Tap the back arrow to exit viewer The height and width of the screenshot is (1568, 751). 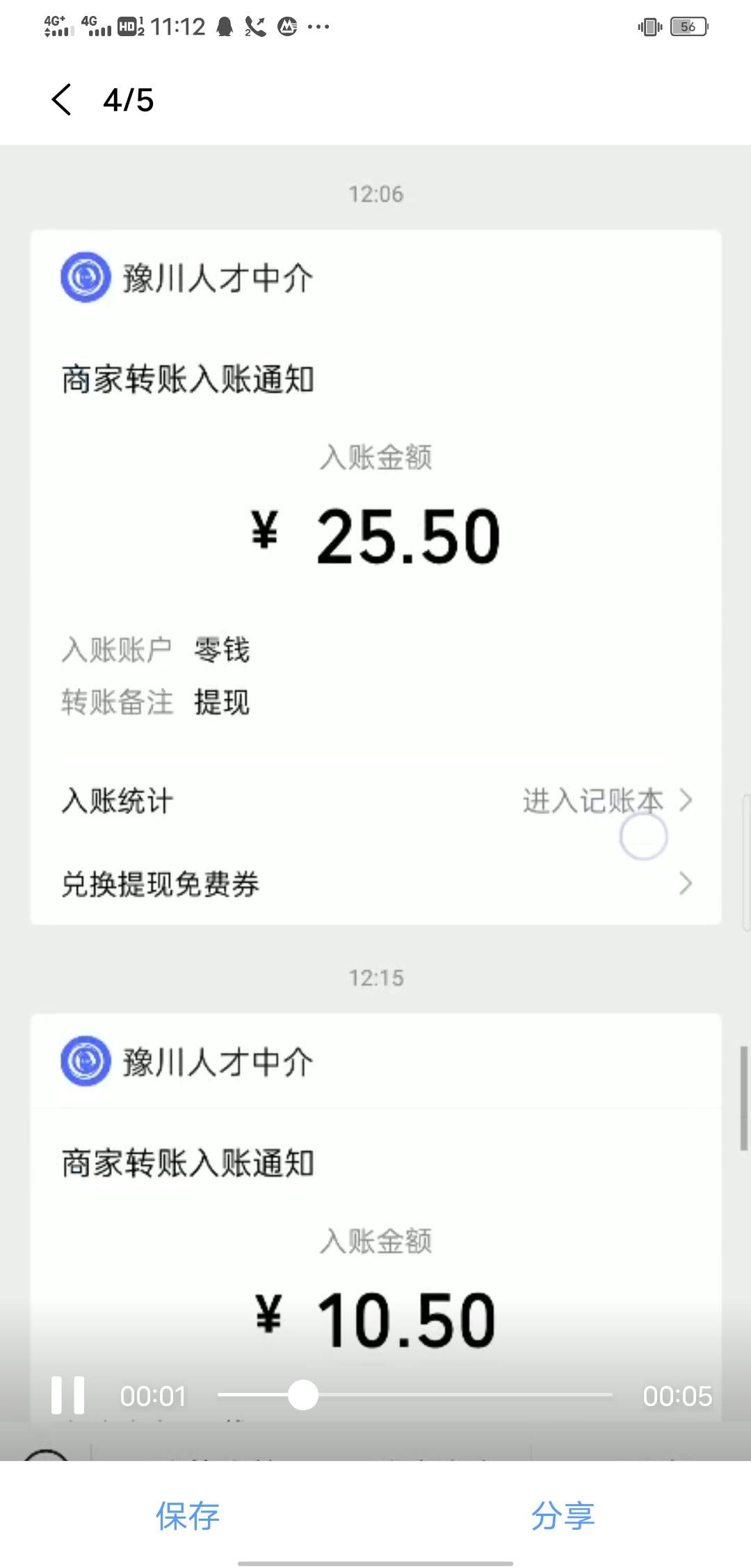(62, 99)
